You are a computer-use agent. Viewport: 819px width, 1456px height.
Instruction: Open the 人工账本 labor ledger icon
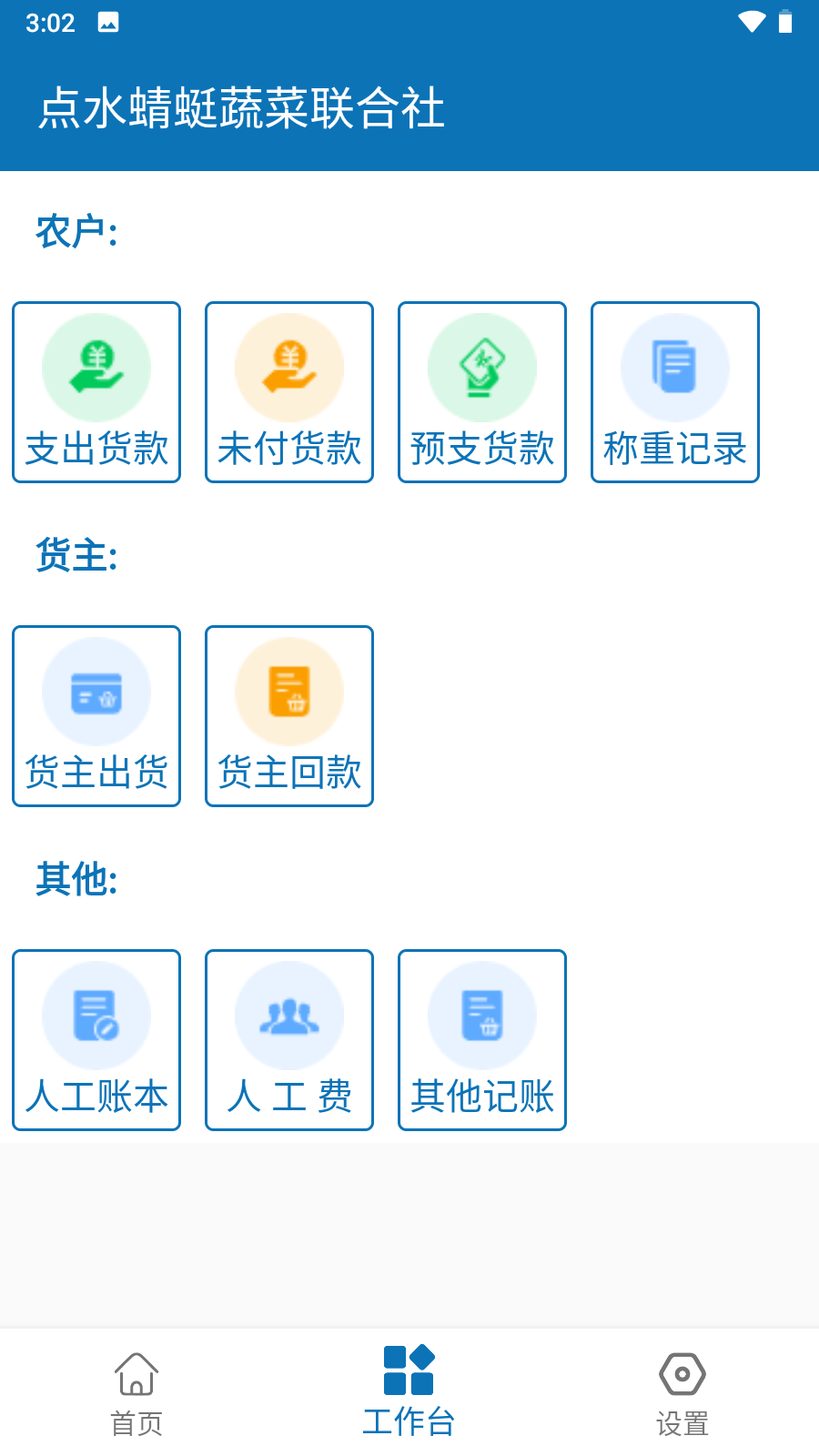coord(96,1015)
